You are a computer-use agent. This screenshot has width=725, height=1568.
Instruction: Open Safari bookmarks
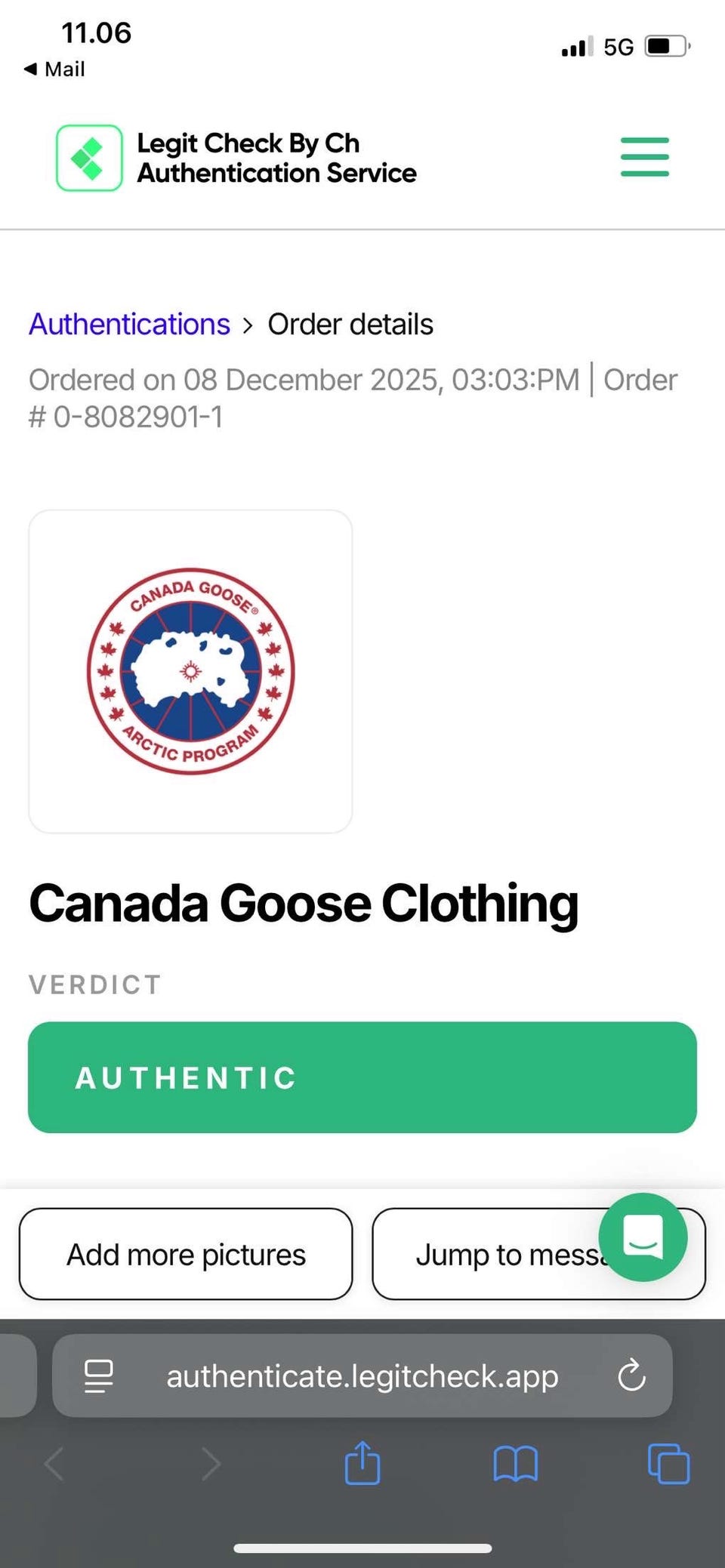click(515, 1464)
